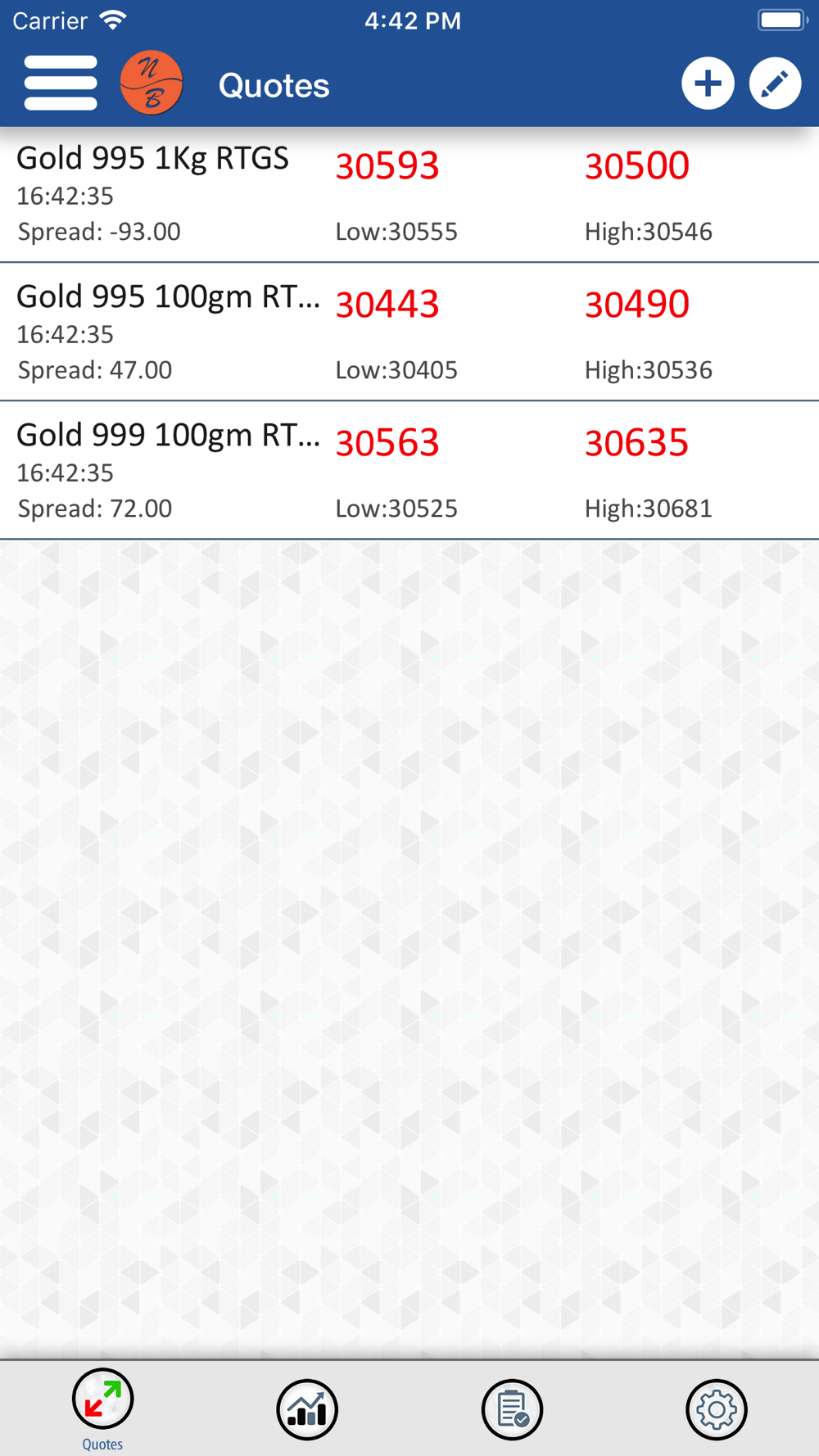The height and width of the screenshot is (1456, 819).
Task: Switch to the Quotes tab
Action: pos(102,1409)
